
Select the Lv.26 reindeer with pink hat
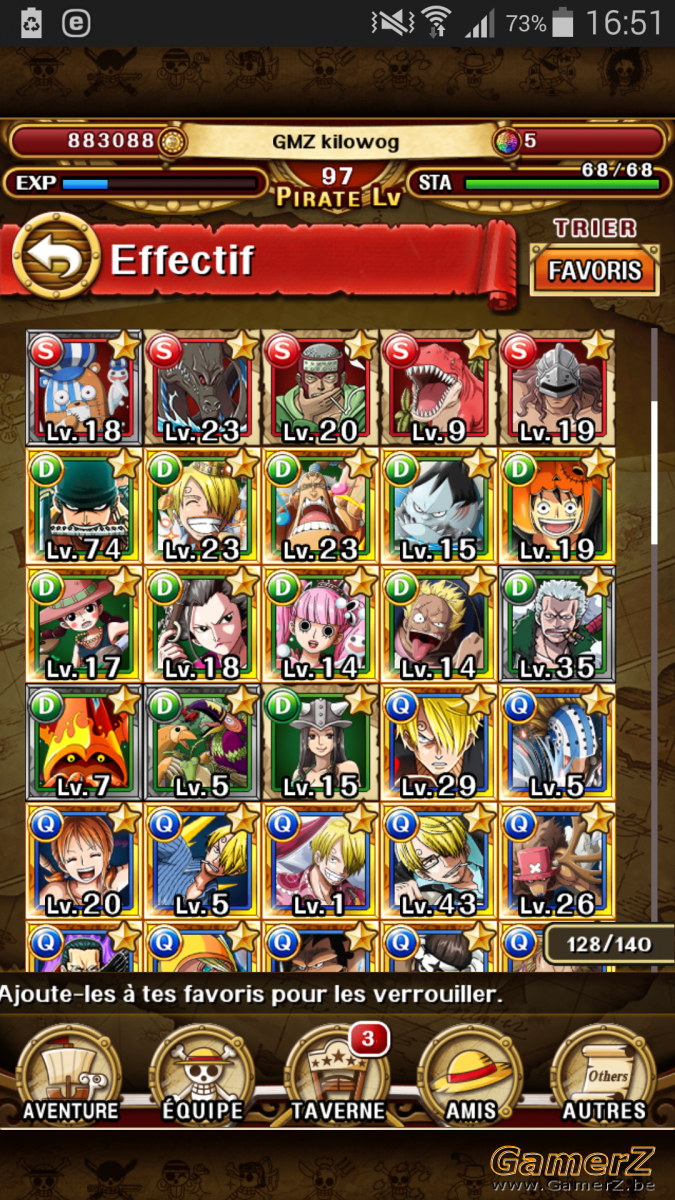click(x=556, y=862)
